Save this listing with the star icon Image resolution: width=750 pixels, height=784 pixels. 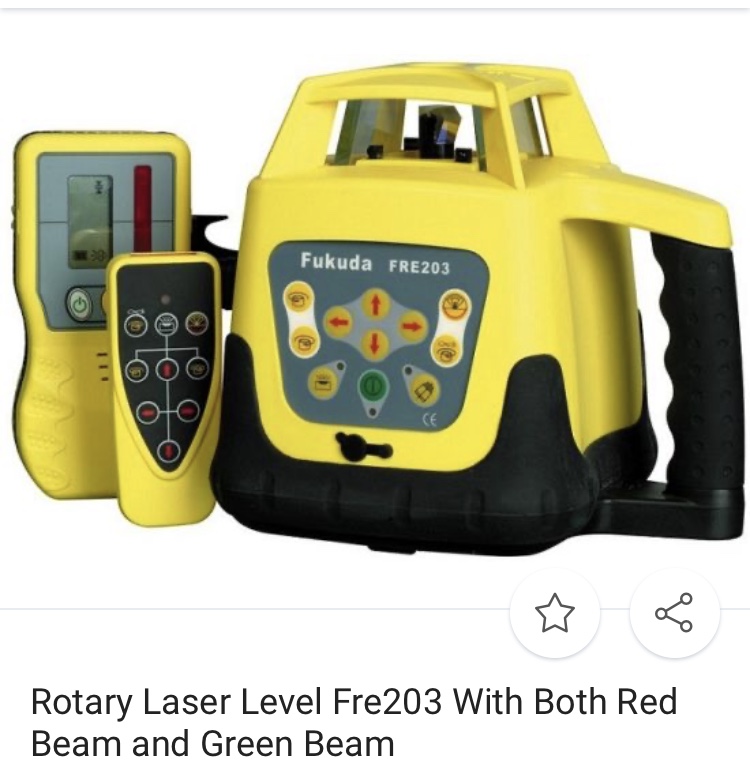click(x=554, y=613)
